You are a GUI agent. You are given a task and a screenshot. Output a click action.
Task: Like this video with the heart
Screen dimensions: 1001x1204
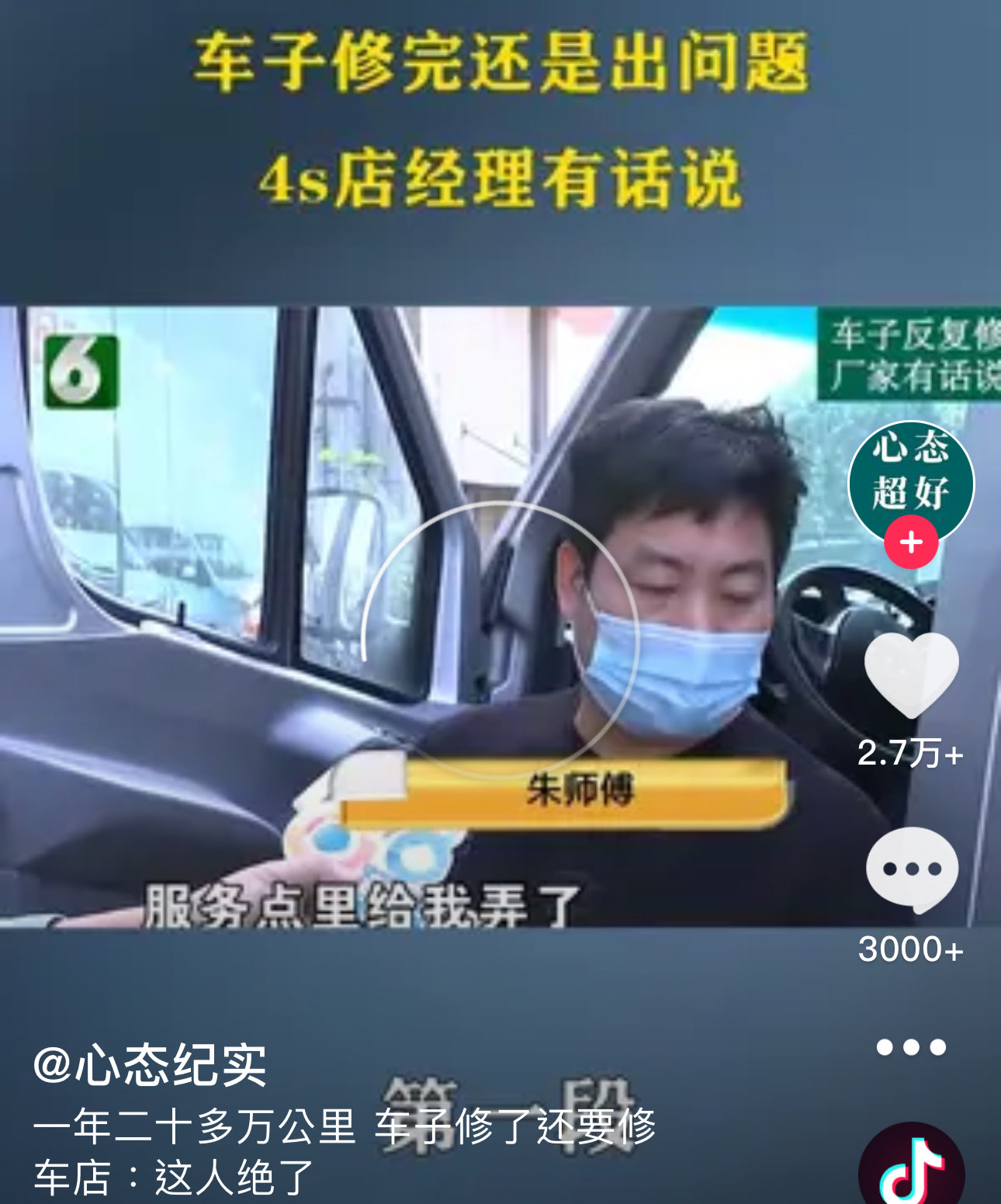coord(911,674)
